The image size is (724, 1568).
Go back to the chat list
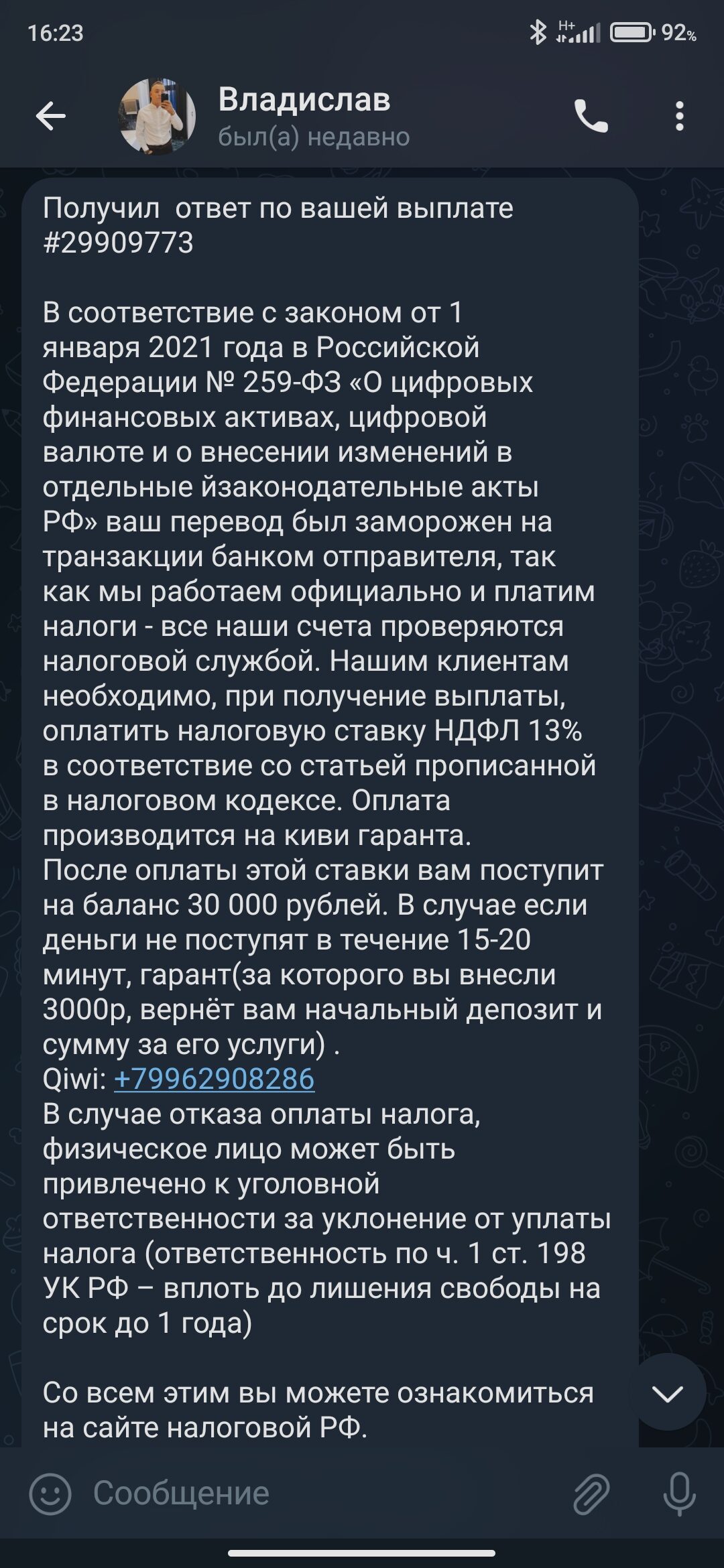(51, 117)
